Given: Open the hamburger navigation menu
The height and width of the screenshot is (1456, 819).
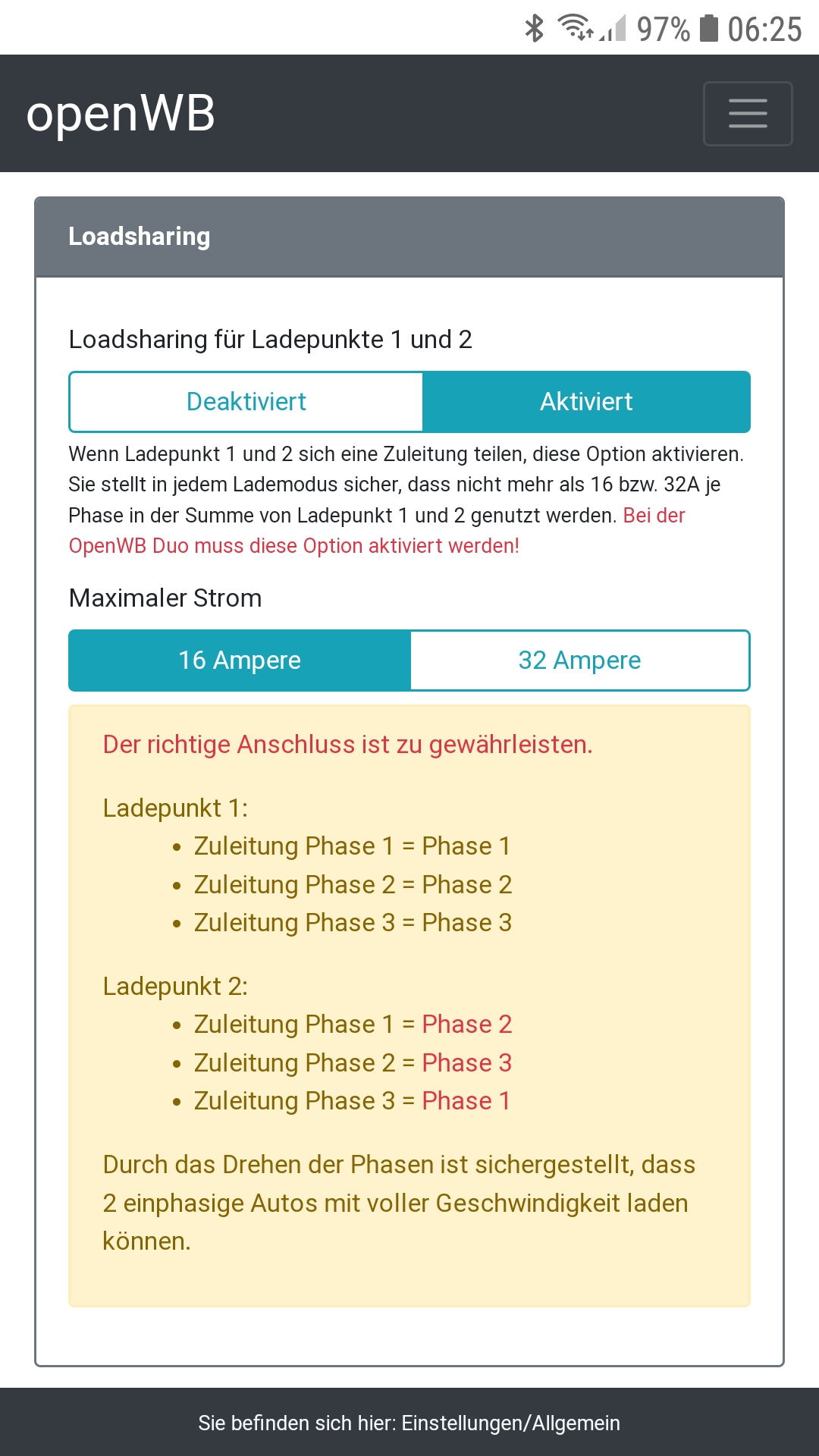Looking at the screenshot, I should [748, 114].
